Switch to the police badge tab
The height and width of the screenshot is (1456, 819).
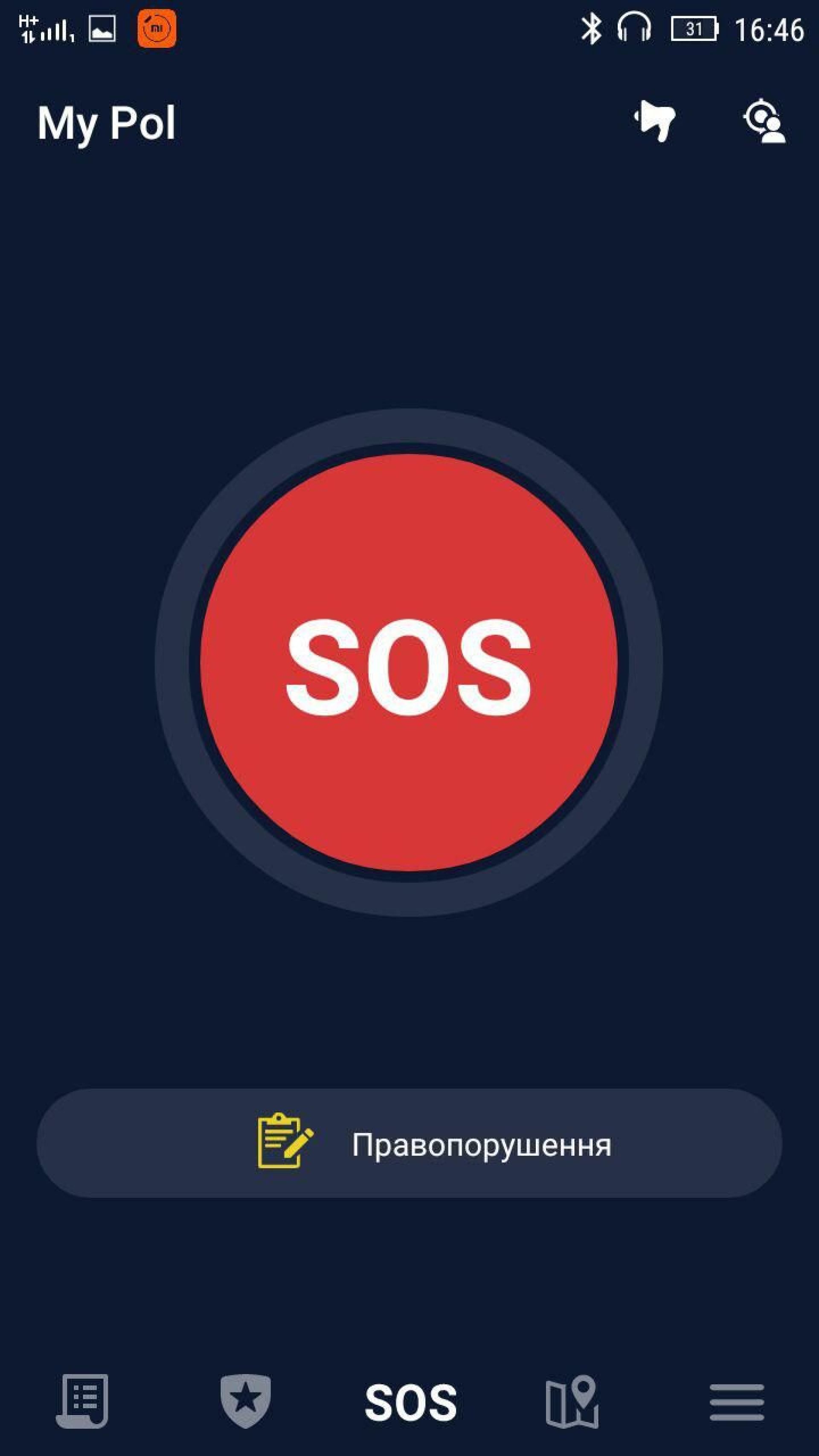245,1402
